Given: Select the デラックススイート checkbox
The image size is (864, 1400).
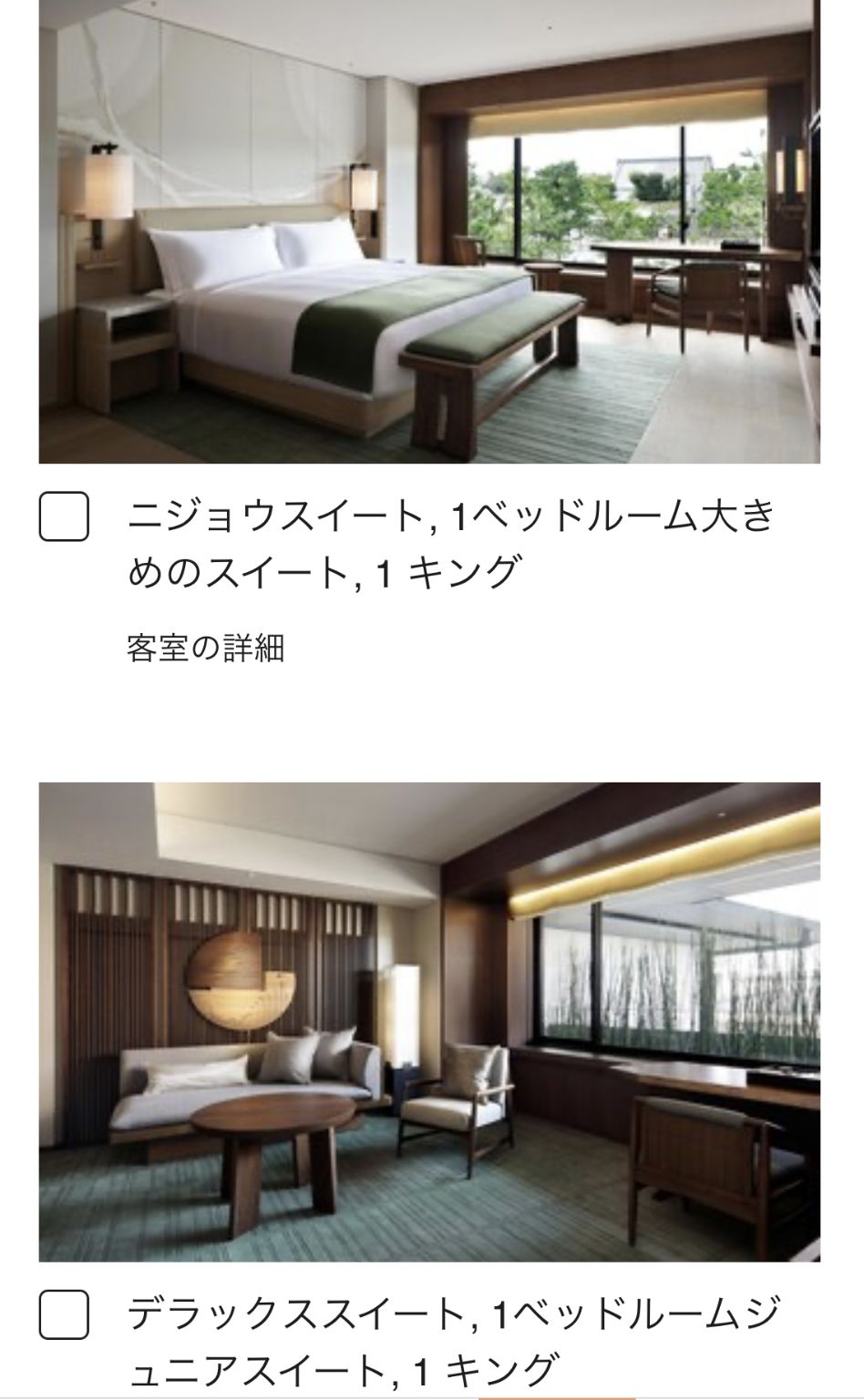Looking at the screenshot, I should (64, 1314).
